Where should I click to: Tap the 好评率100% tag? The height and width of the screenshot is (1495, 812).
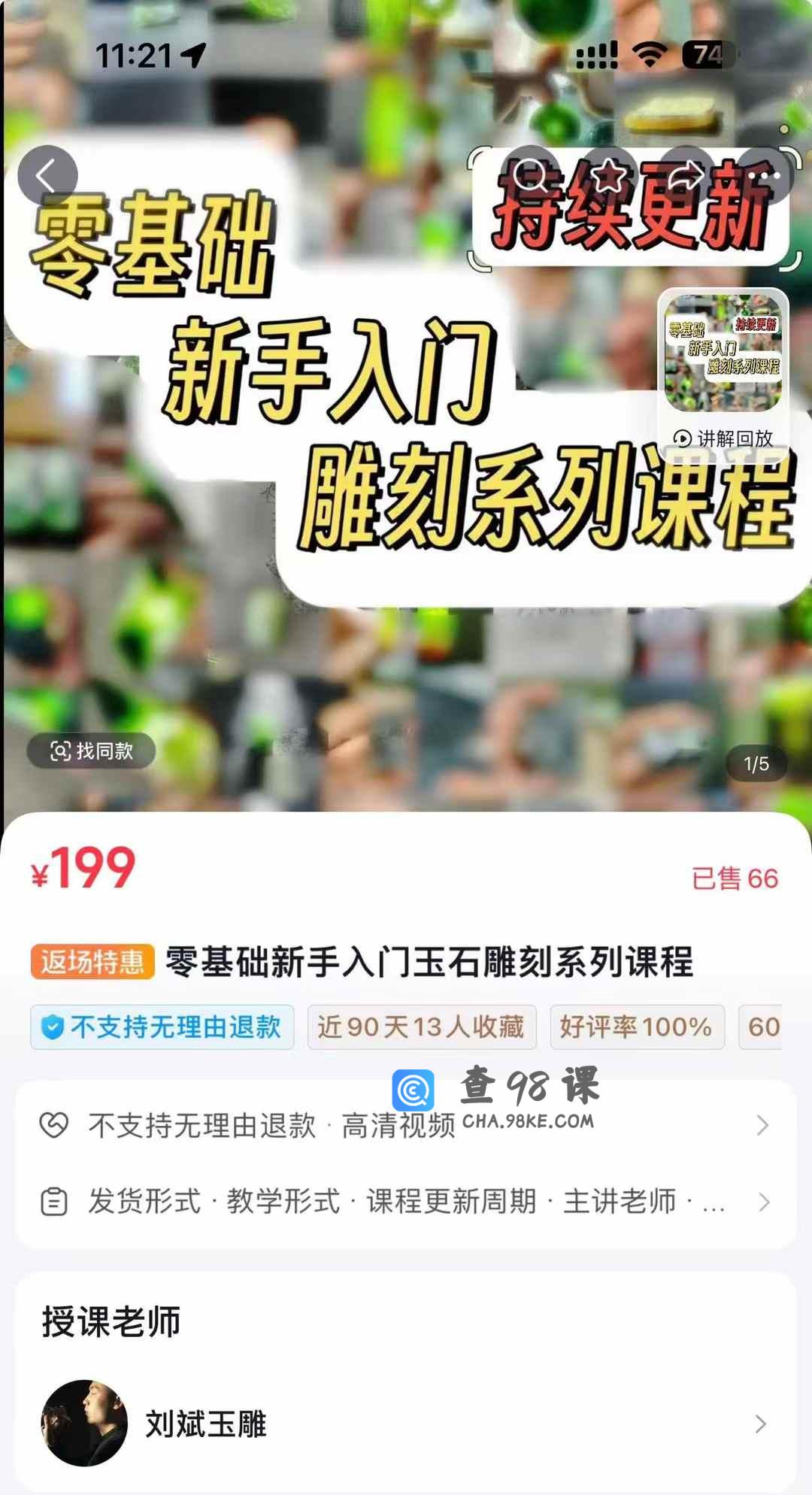636,1026
